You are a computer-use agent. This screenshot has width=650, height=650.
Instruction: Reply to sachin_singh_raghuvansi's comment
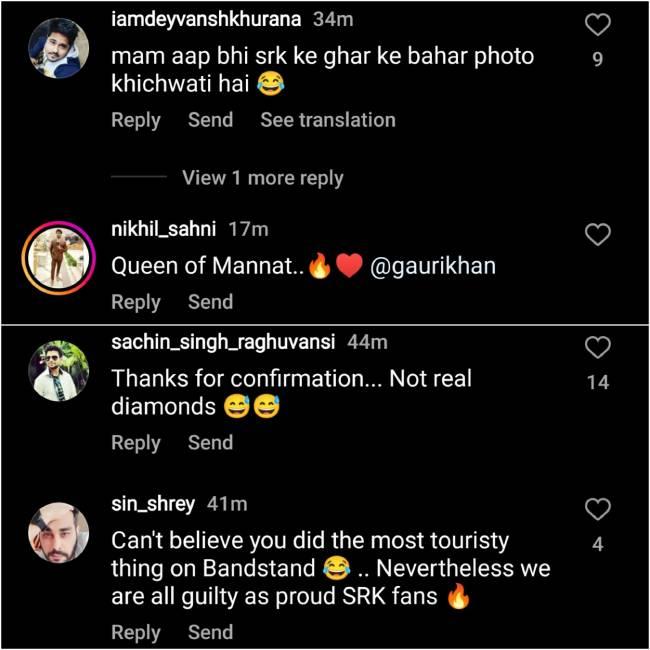pos(136,443)
